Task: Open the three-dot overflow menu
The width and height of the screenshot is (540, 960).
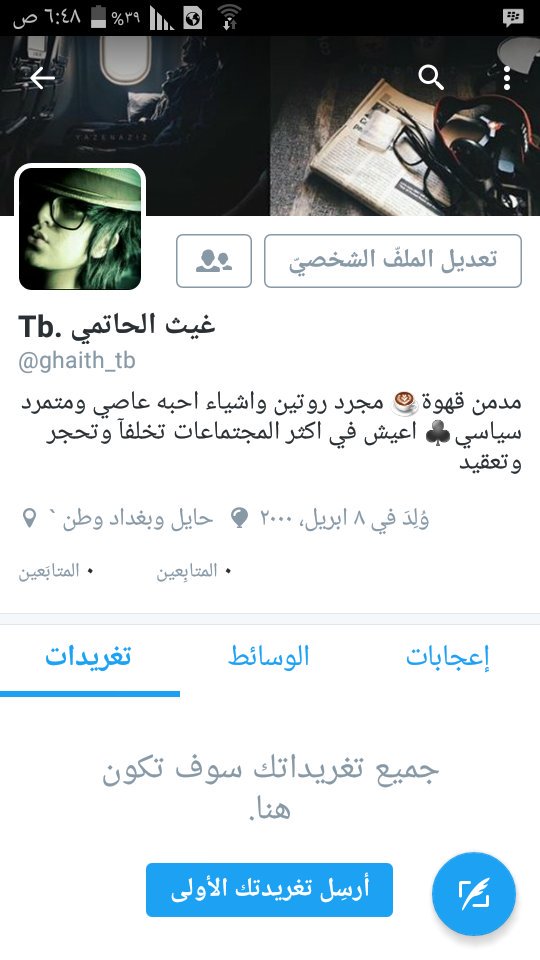Action: [507, 78]
